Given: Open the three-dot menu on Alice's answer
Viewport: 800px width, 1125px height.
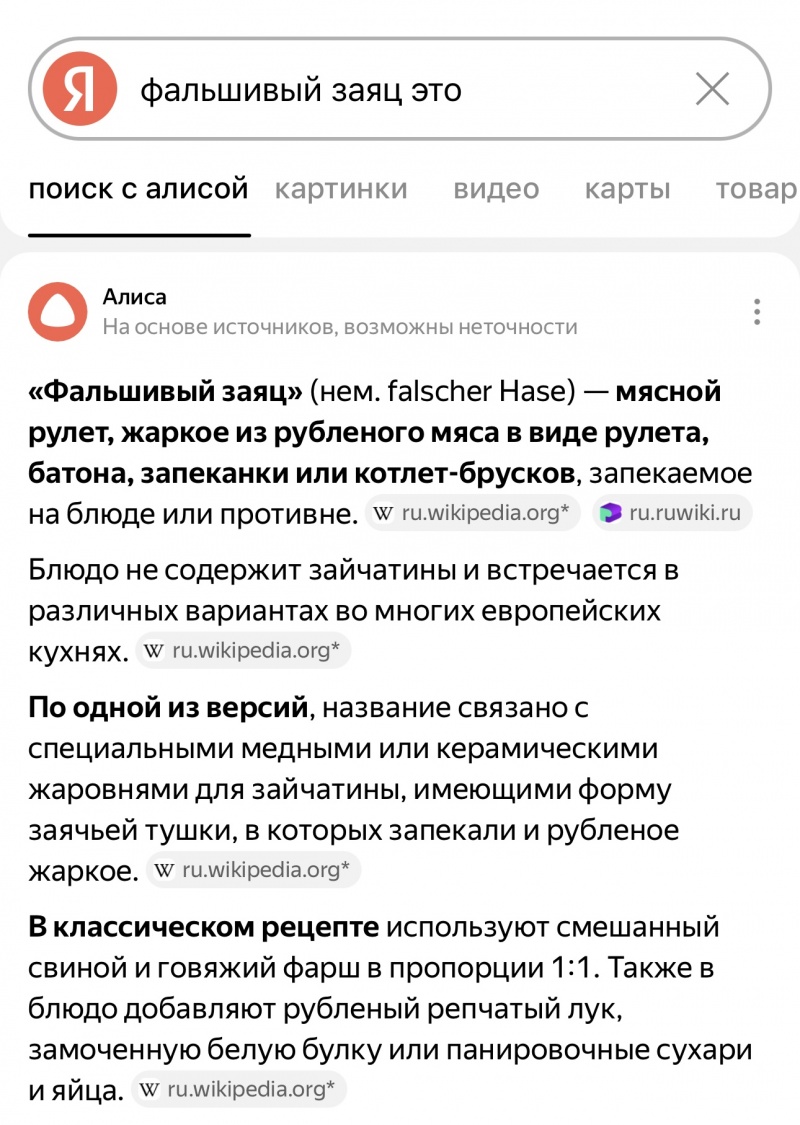Looking at the screenshot, I should [757, 311].
